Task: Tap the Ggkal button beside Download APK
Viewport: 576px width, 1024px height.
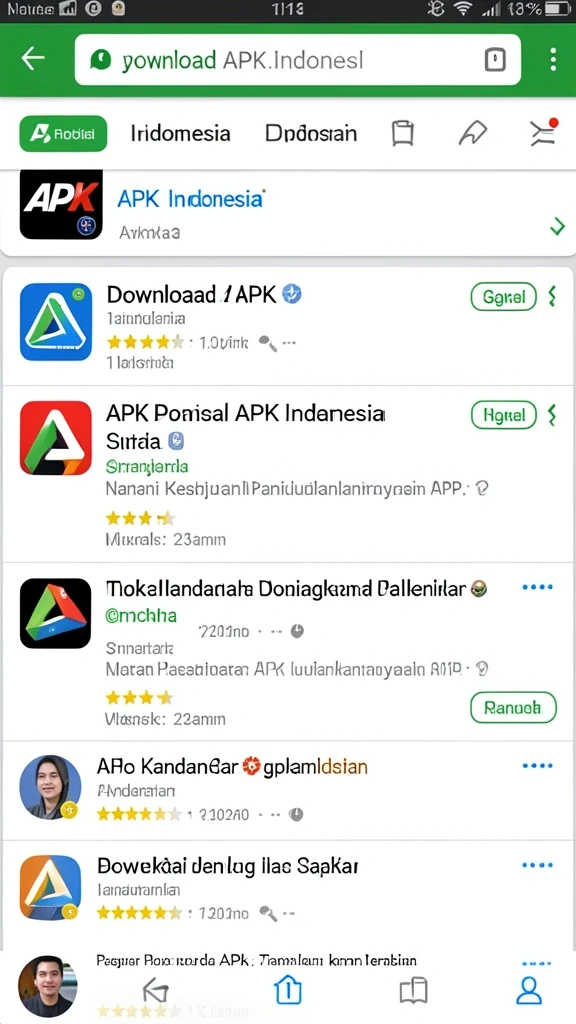Action: (503, 297)
